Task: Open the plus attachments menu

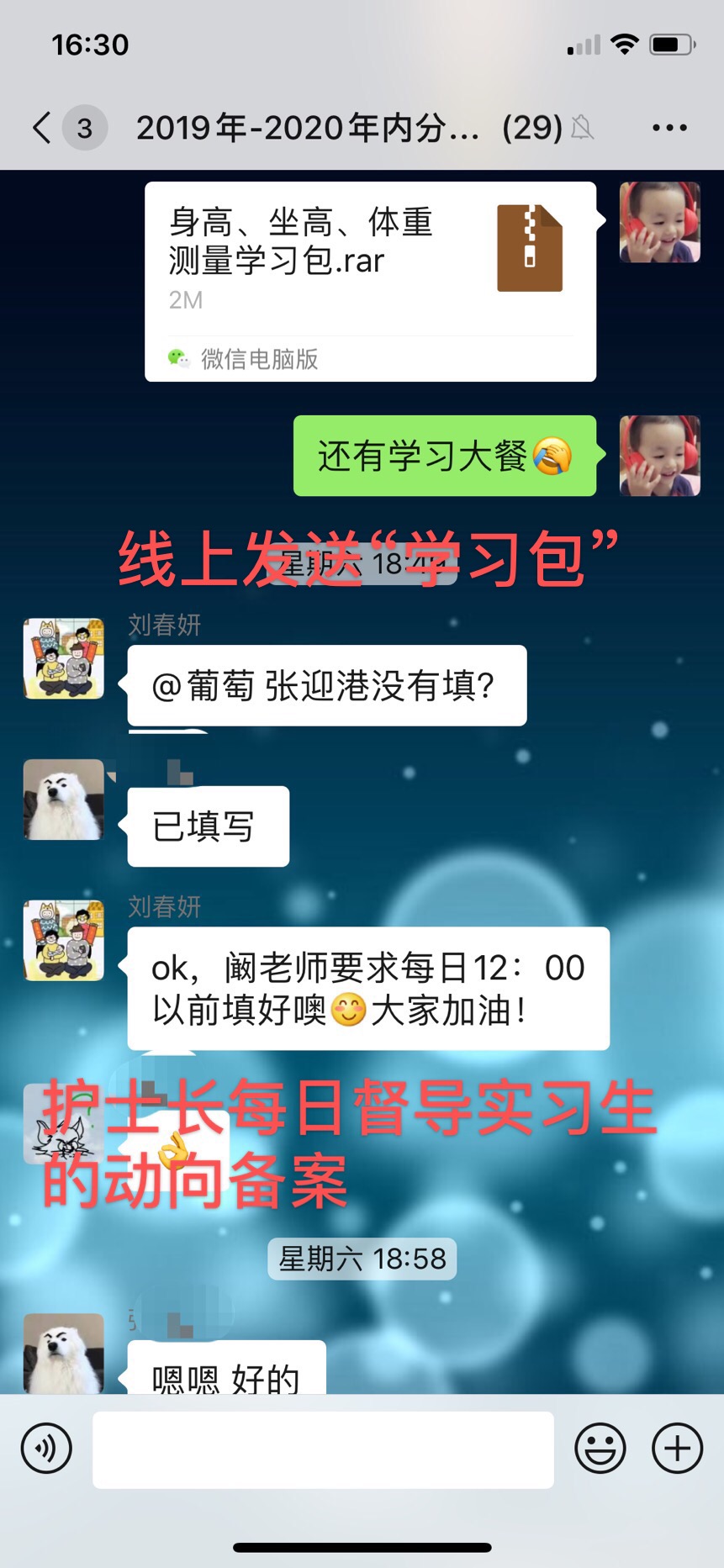Action: (x=677, y=1449)
